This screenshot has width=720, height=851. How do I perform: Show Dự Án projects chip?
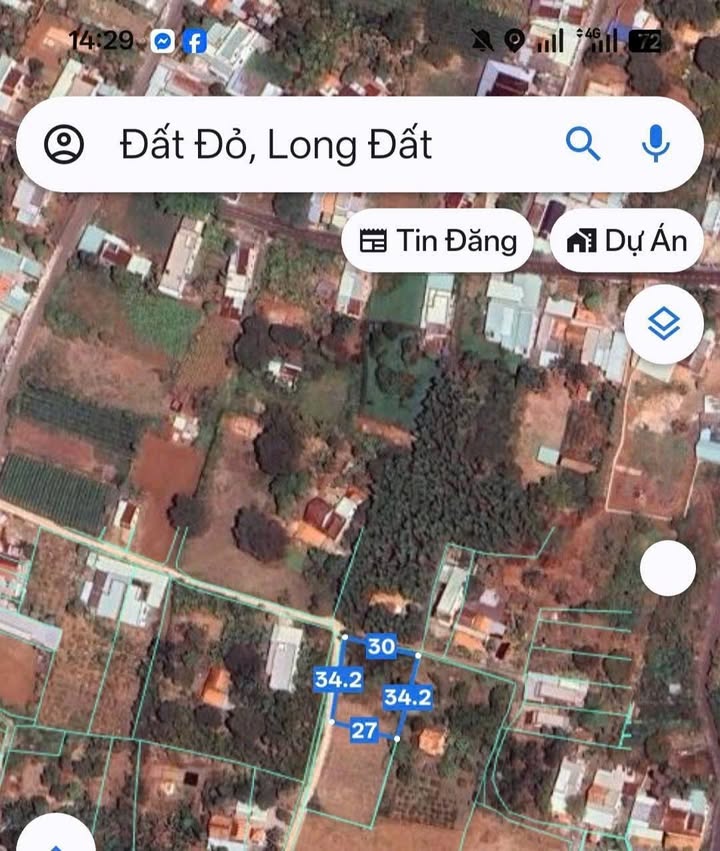click(627, 241)
